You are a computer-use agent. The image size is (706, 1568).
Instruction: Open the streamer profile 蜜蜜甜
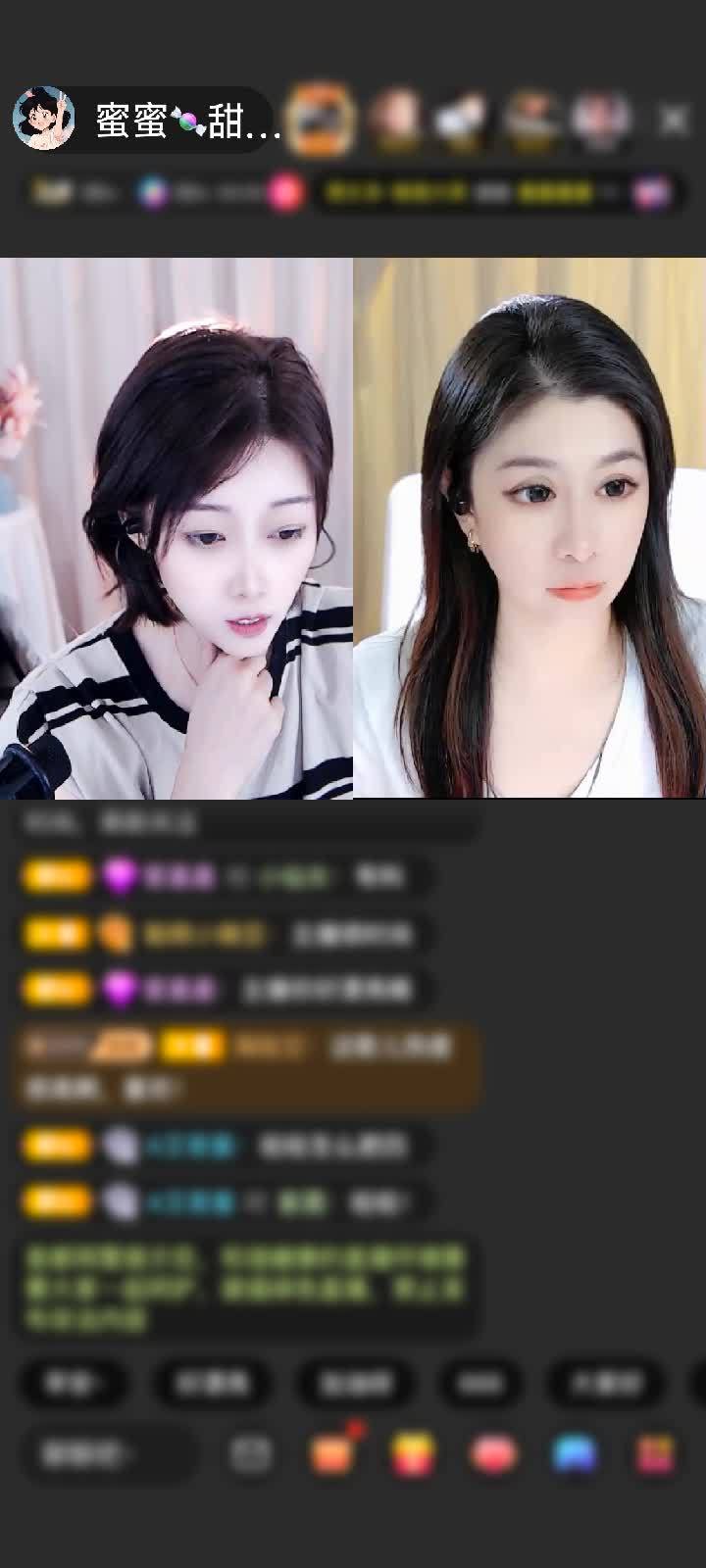[147, 120]
